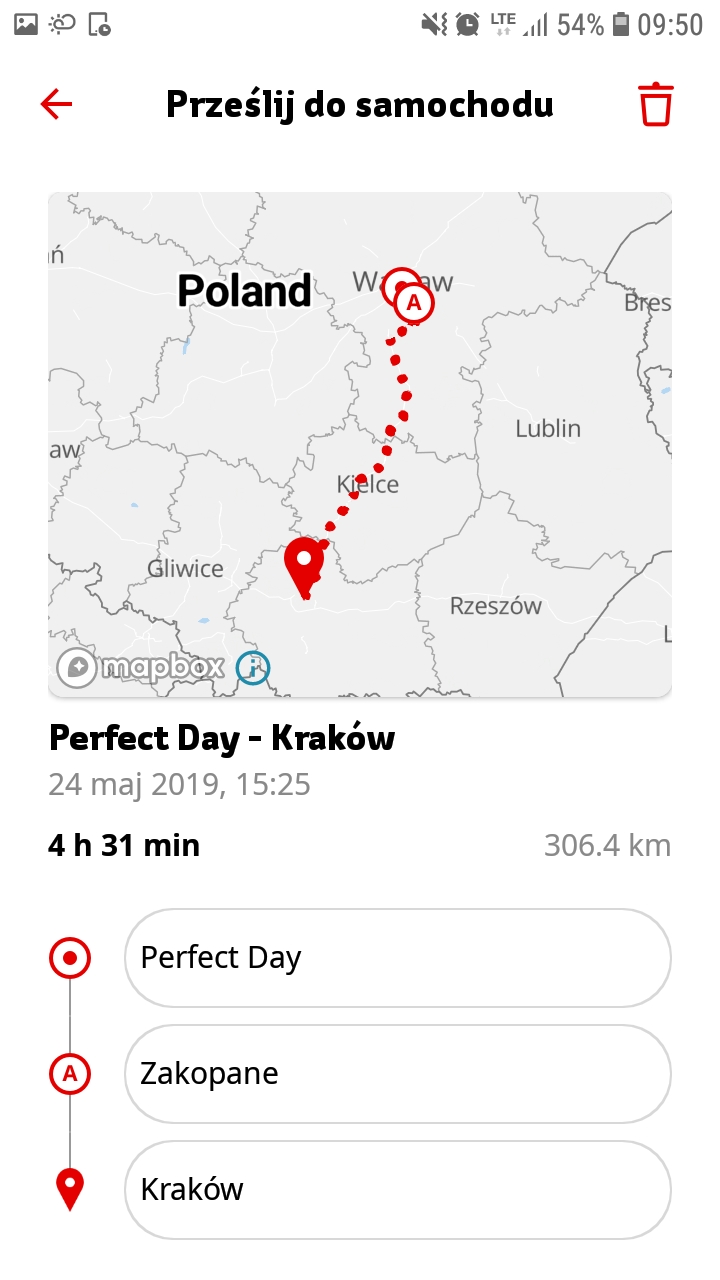The image size is (720, 1280).
Task: Go back using the red arrow
Action: 57,104
